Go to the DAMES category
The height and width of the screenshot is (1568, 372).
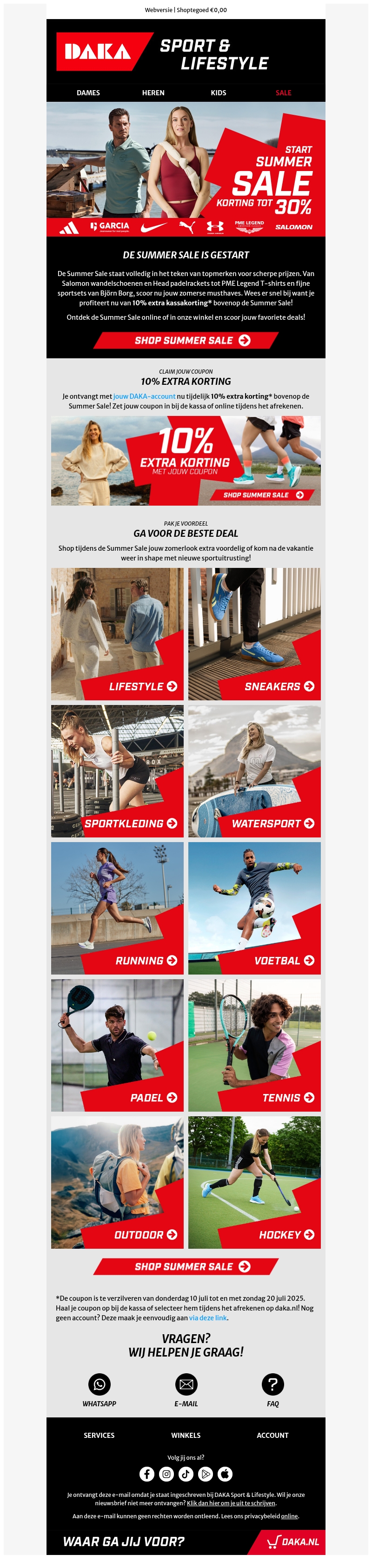pos(88,93)
